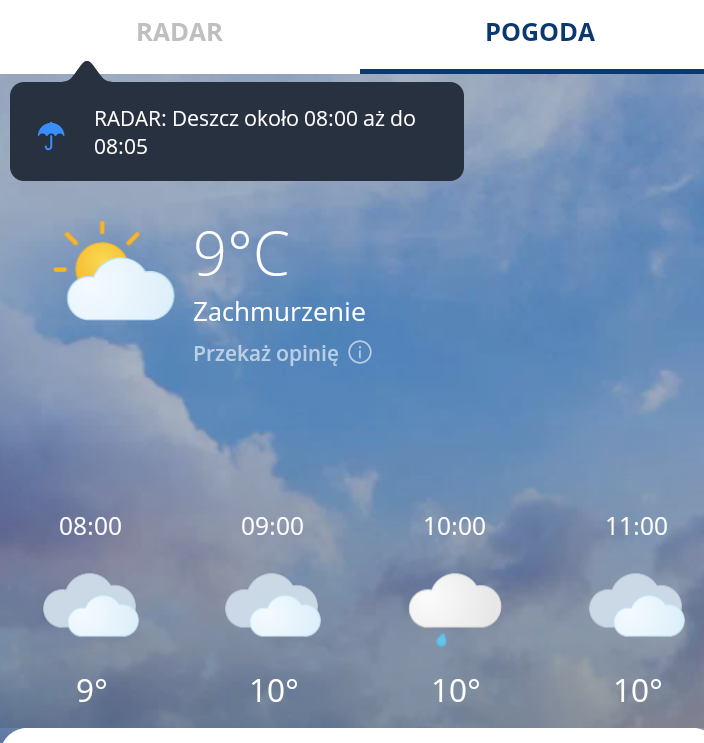Open the radar rain alert tooltip

pos(237,132)
